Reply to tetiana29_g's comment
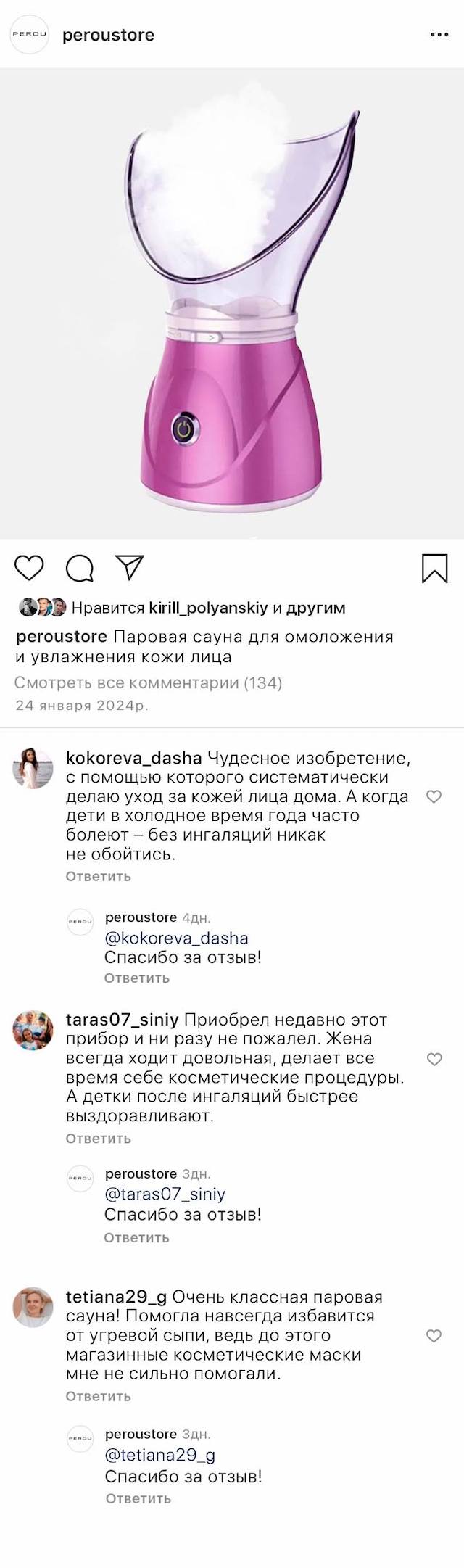 98,1396
